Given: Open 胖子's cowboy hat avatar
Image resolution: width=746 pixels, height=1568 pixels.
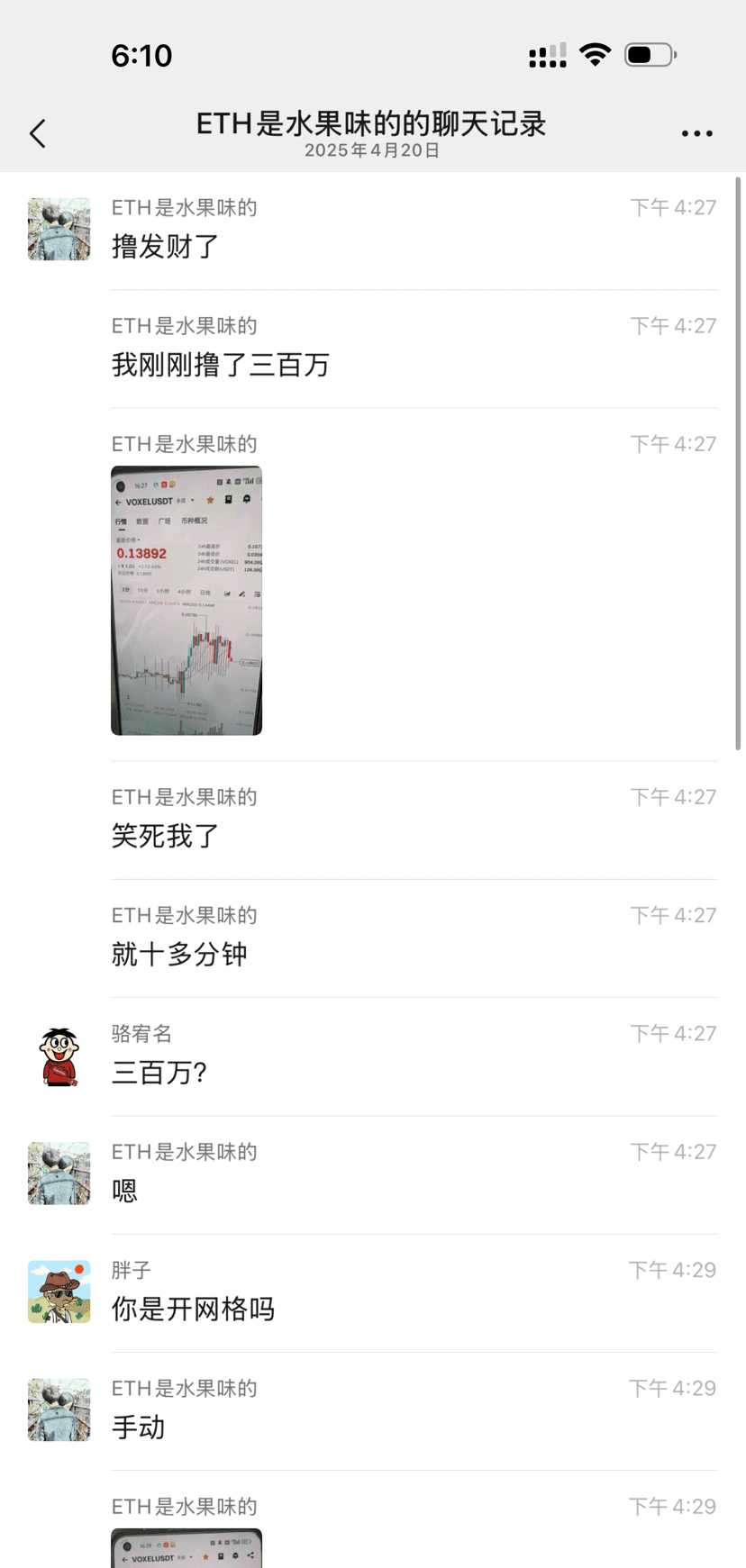Looking at the screenshot, I should point(59,1292).
